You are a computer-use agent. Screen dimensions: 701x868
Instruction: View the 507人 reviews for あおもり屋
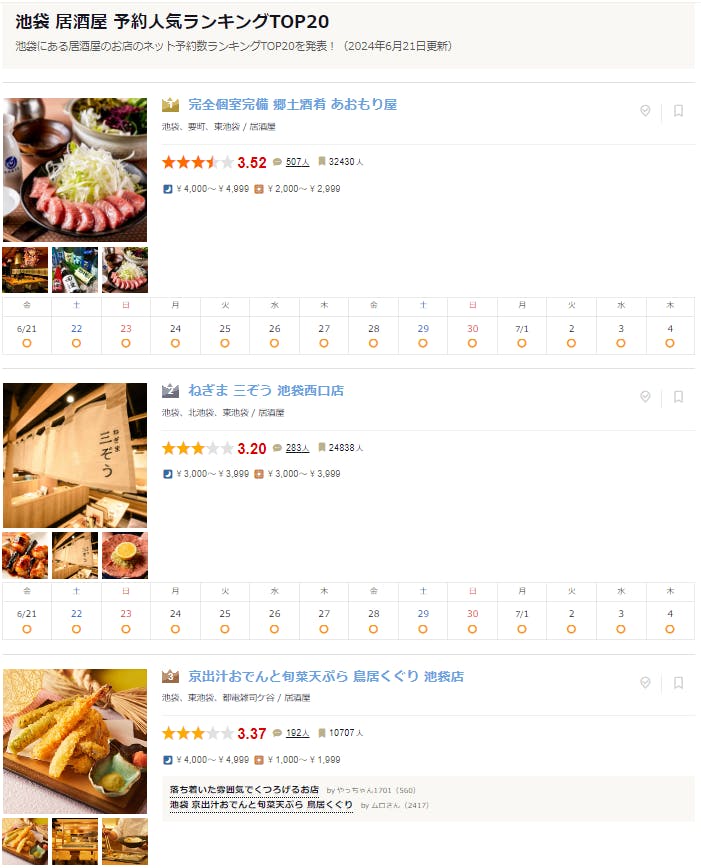[x=297, y=162]
